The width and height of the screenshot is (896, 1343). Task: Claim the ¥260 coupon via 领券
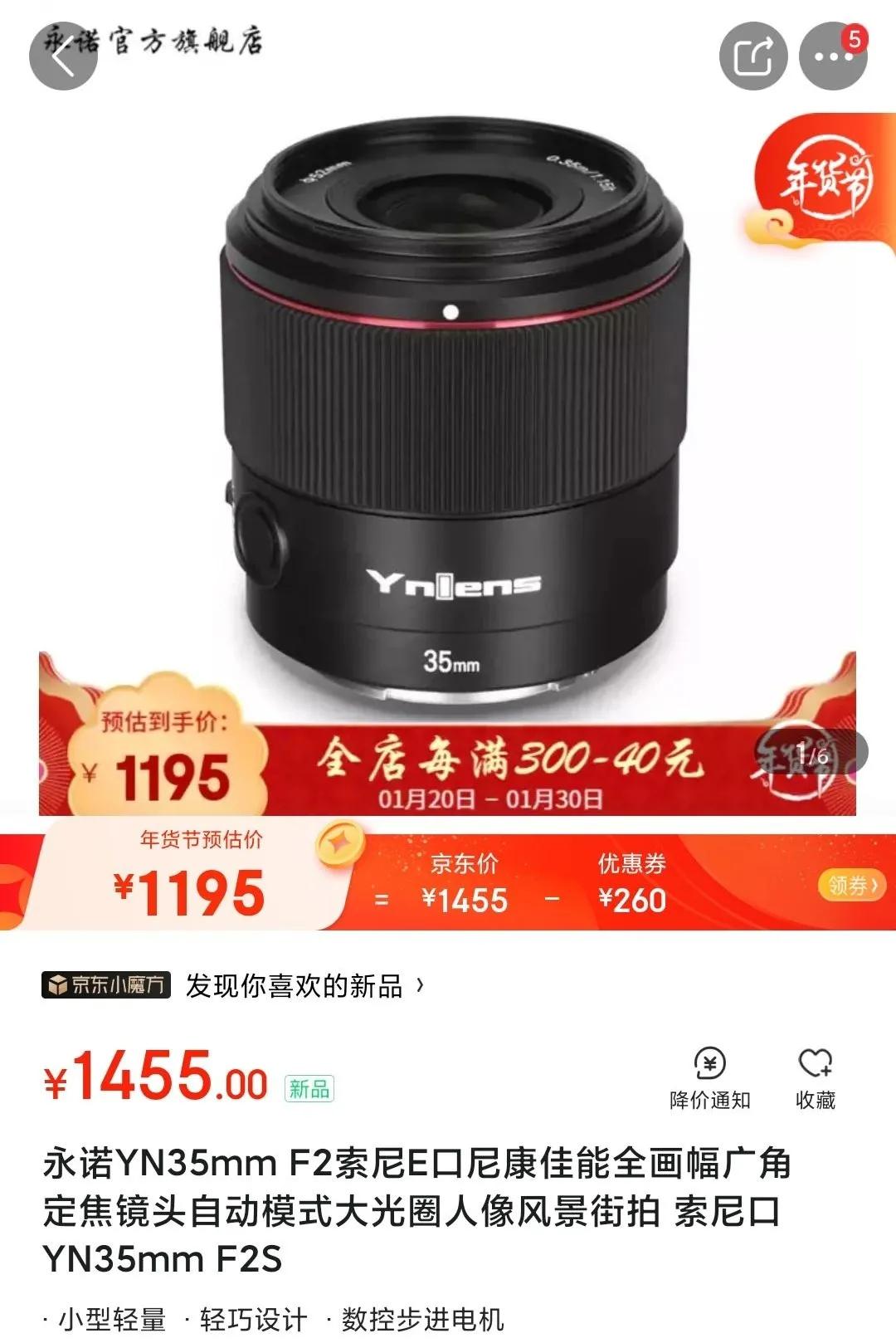(851, 885)
